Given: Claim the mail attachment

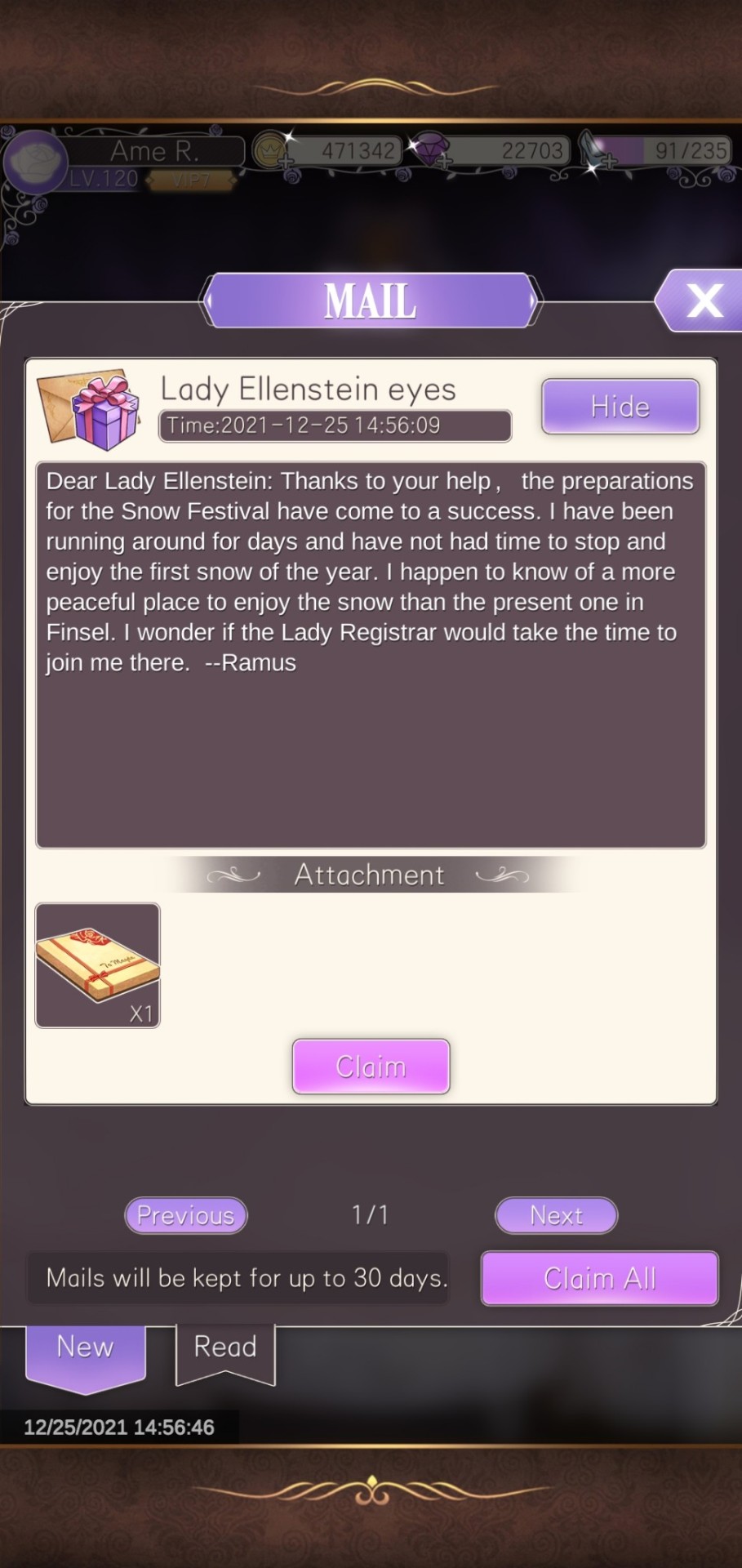Looking at the screenshot, I should [371, 1066].
